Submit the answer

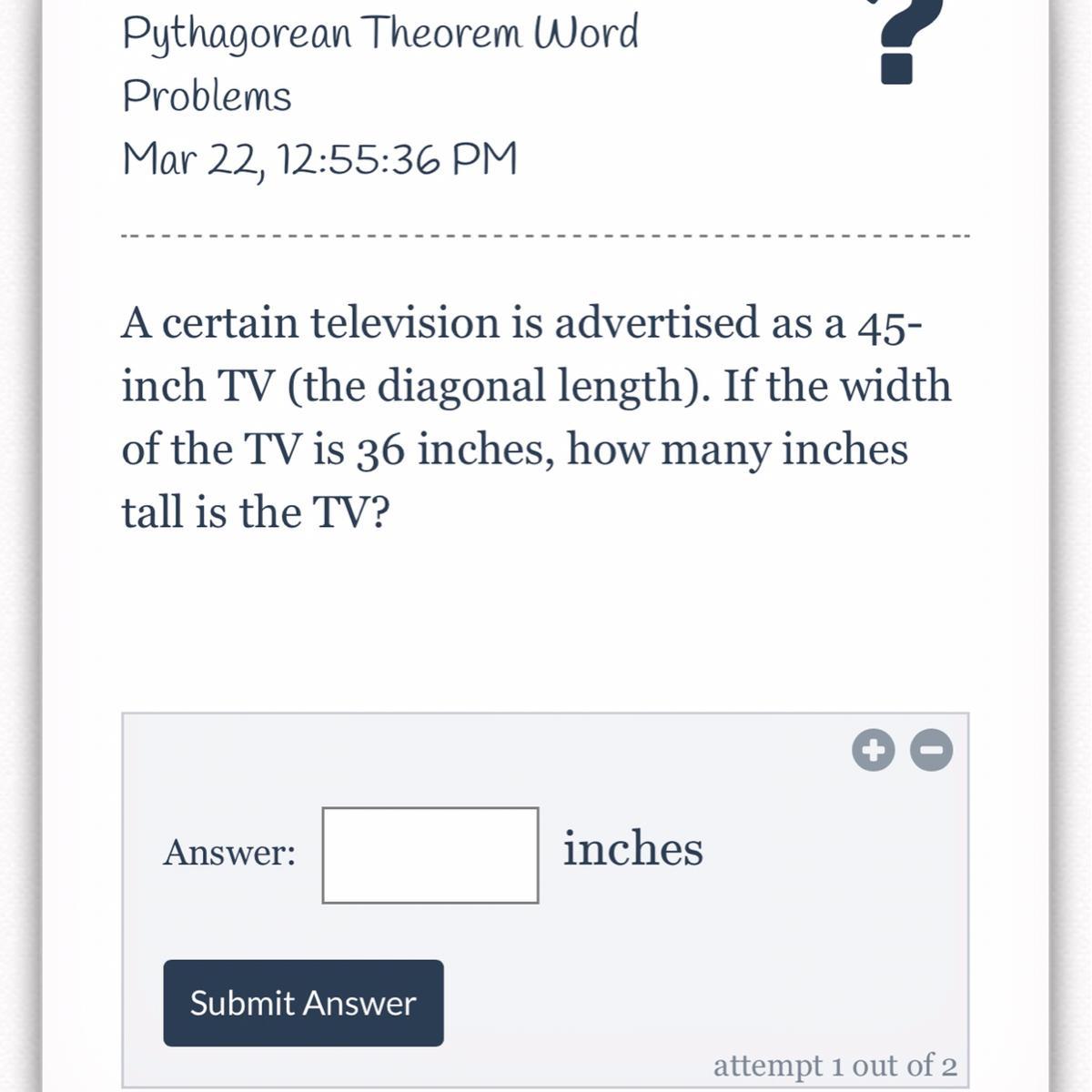(x=303, y=1003)
